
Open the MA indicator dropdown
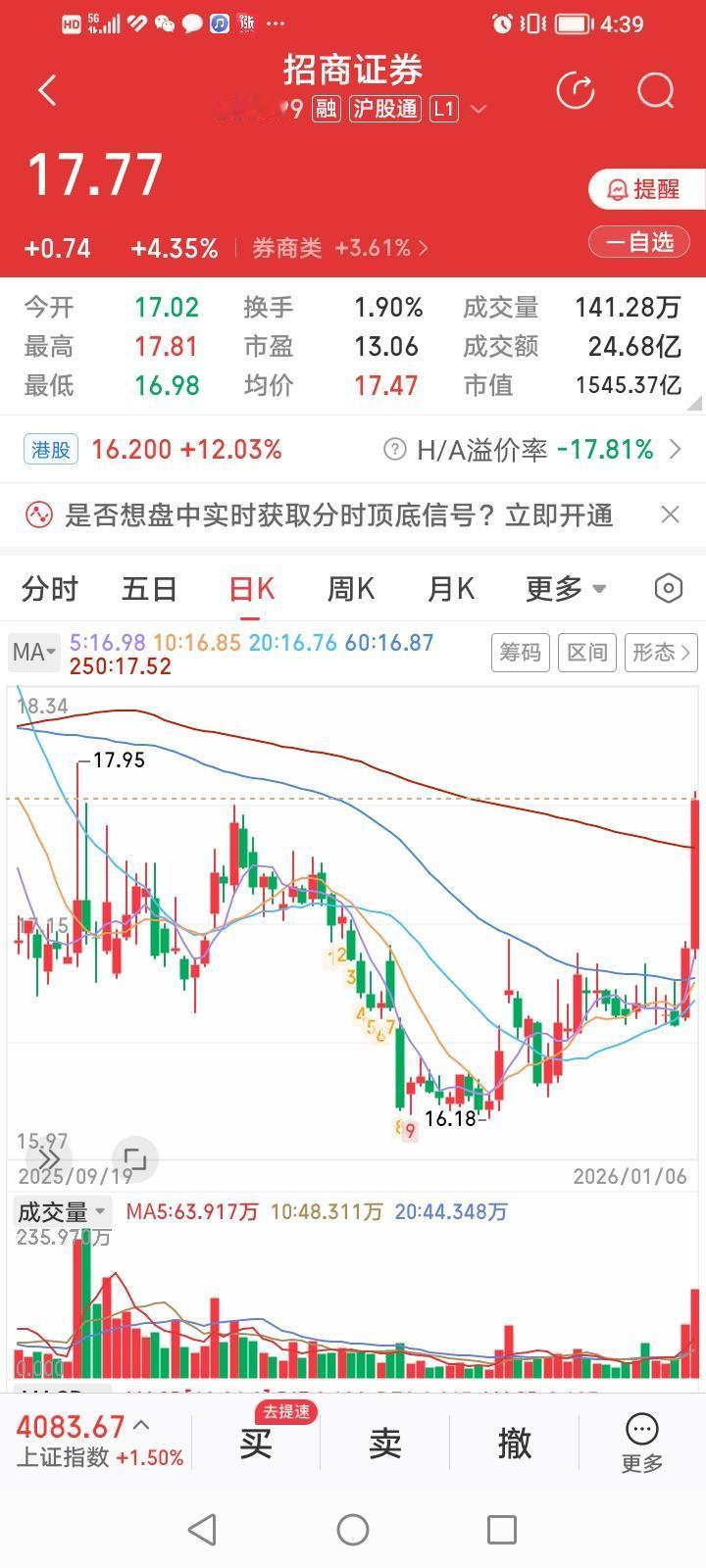(33, 652)
